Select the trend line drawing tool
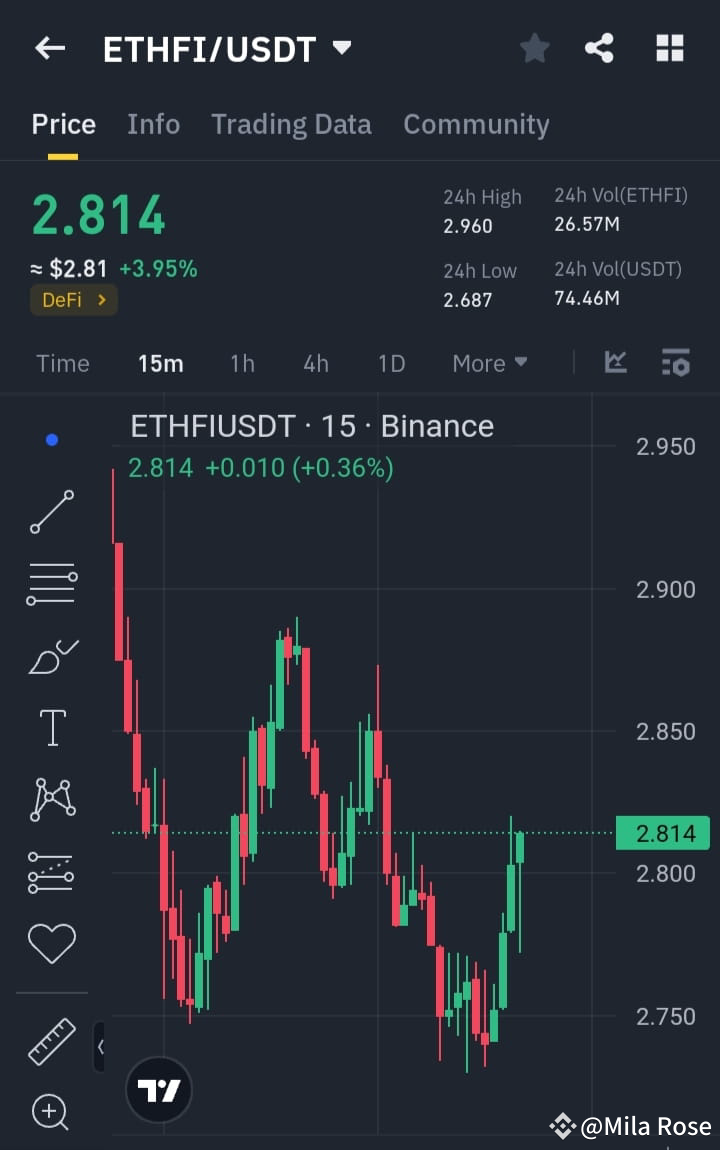This screenshot has width=720, height=1150. 52,513
